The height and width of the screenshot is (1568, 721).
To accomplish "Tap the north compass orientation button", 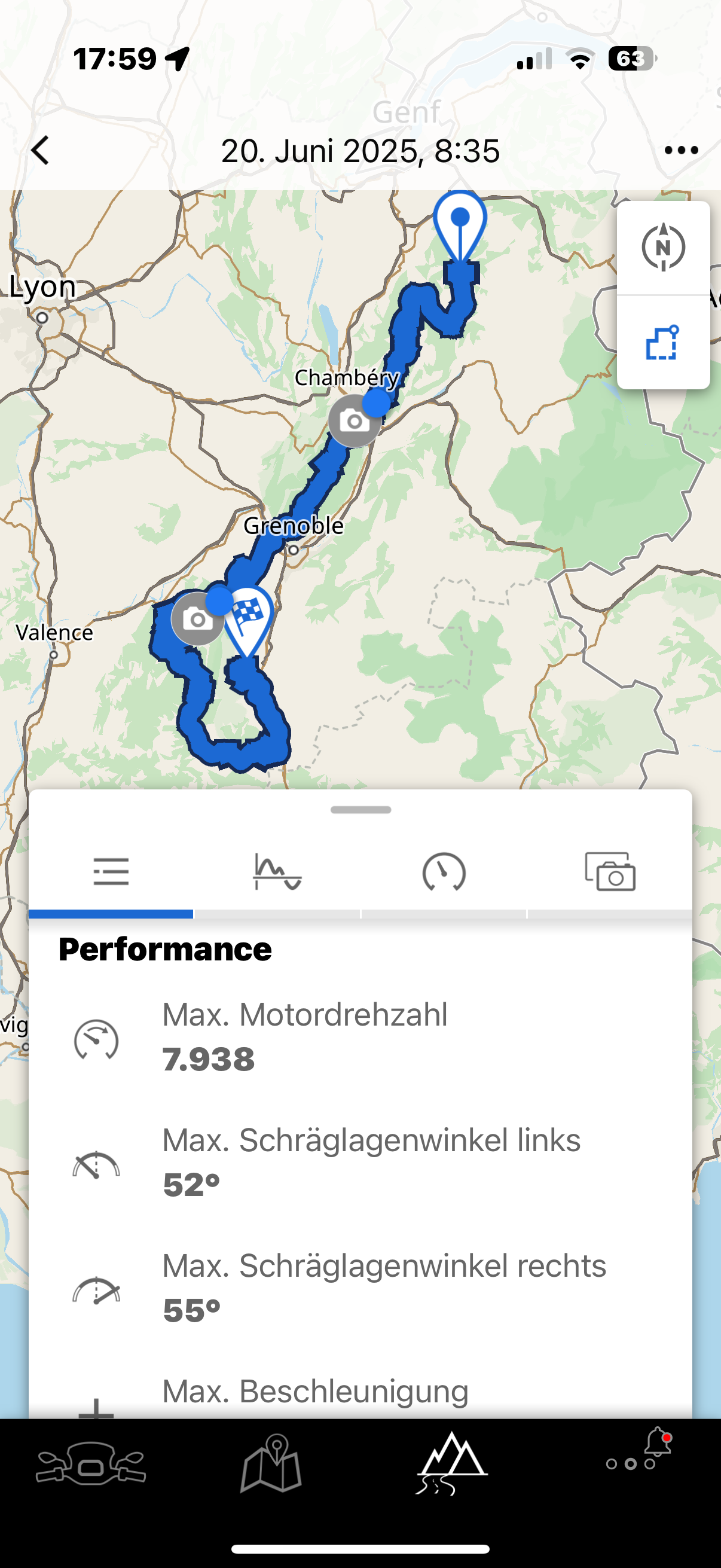I will (x=663, y=247).
